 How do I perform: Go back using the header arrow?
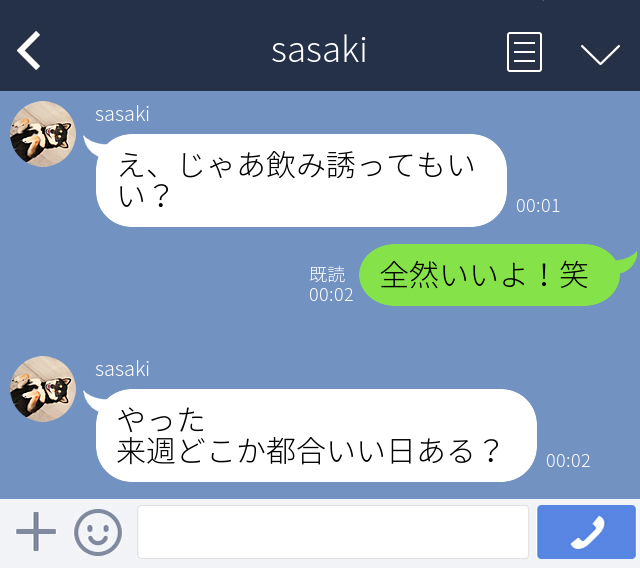(30, 51)
